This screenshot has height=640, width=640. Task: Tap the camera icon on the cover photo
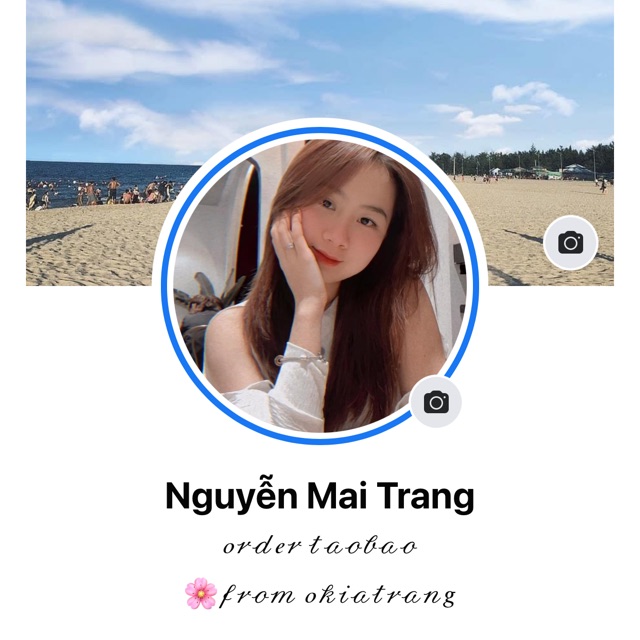570,243
